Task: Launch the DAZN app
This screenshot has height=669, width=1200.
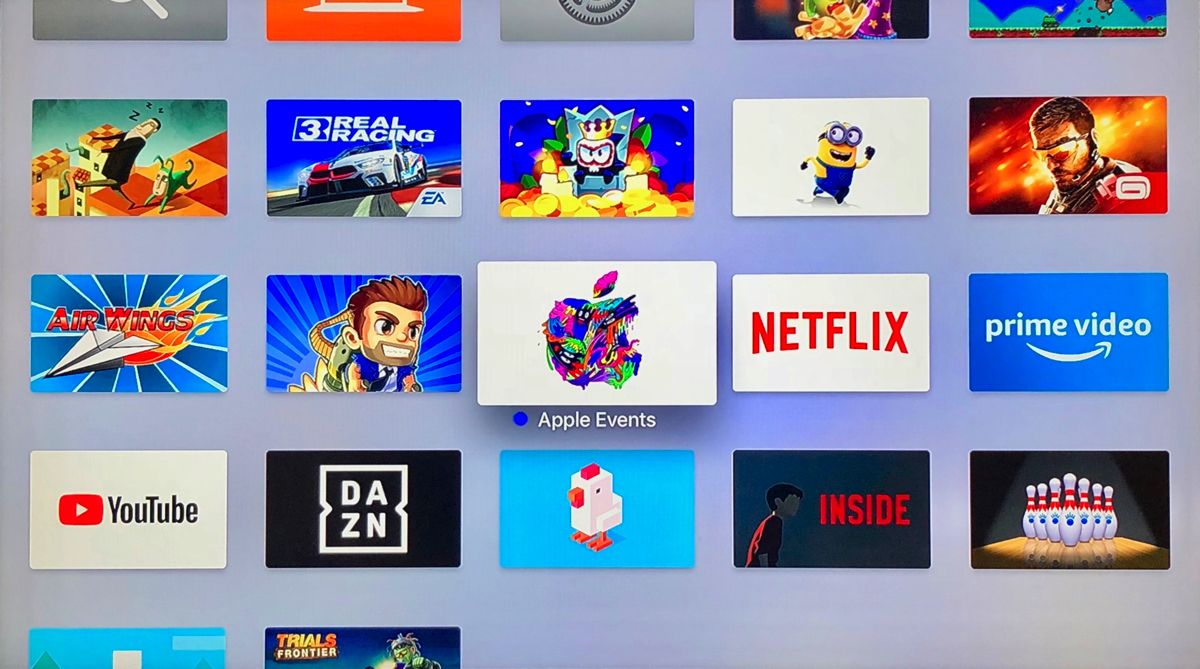Action: tap(363, 509)
